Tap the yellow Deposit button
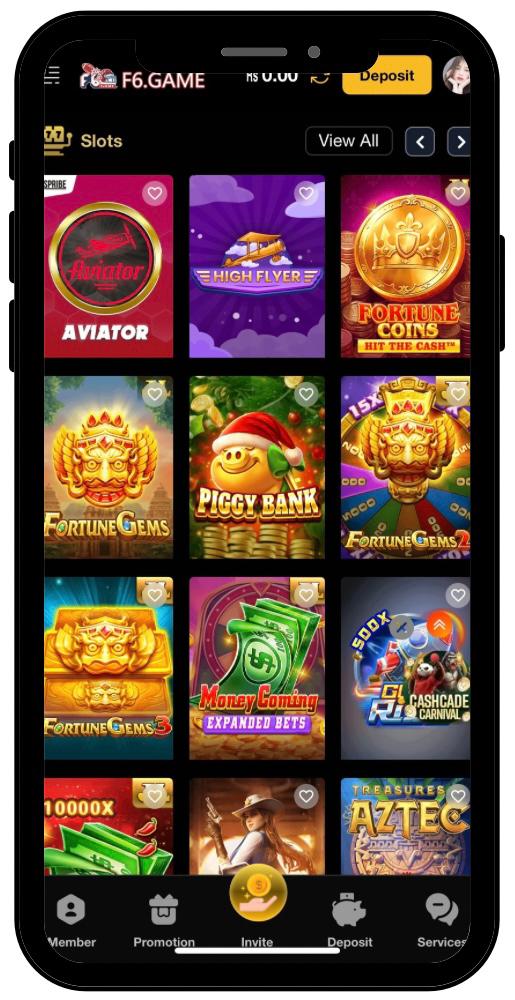Image resolution: width=515 pixels, height=1000 pixels. coord(387,75)
